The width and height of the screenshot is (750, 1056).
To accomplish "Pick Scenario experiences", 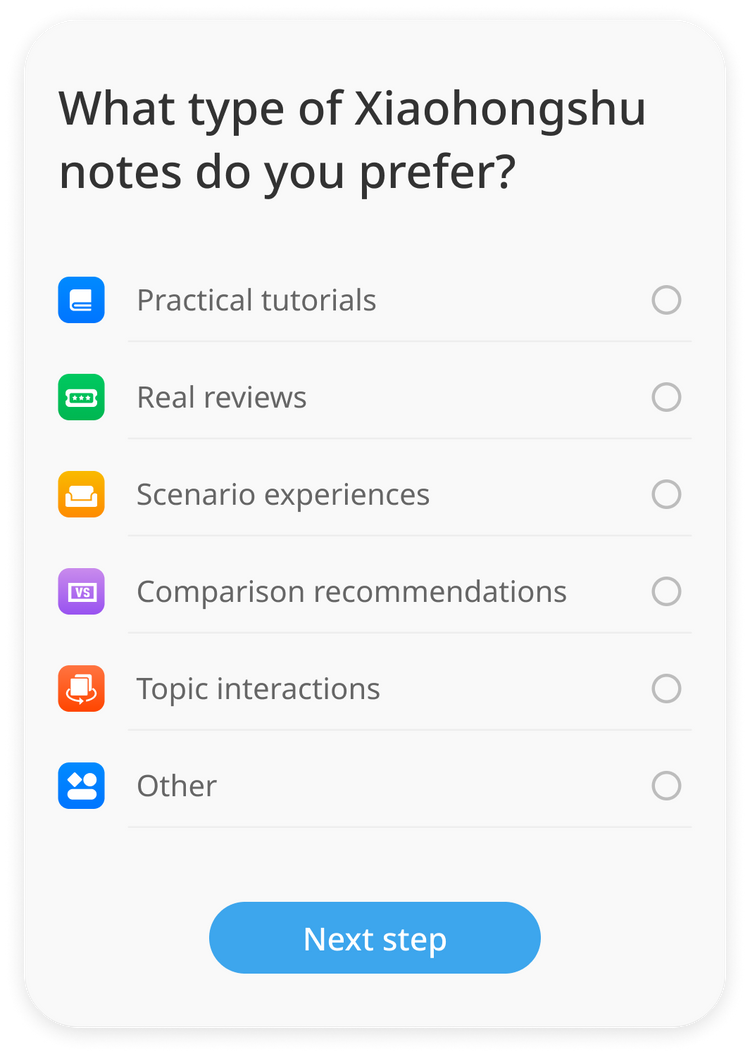I will point(666,494).
